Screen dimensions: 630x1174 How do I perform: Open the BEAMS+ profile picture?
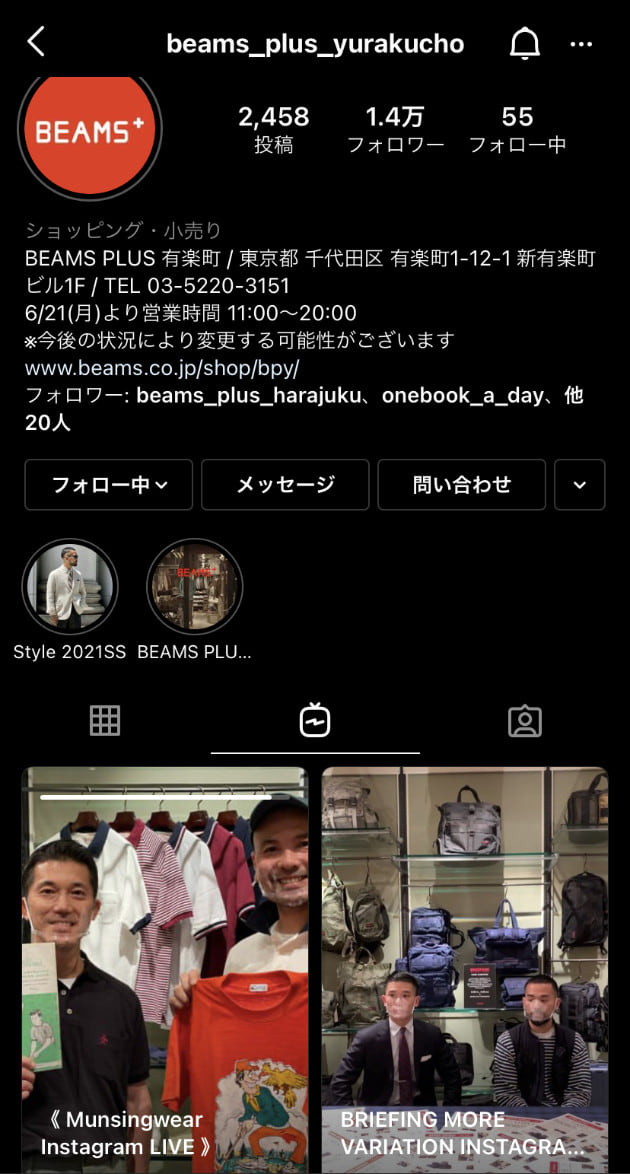click(x=90, y=132)
